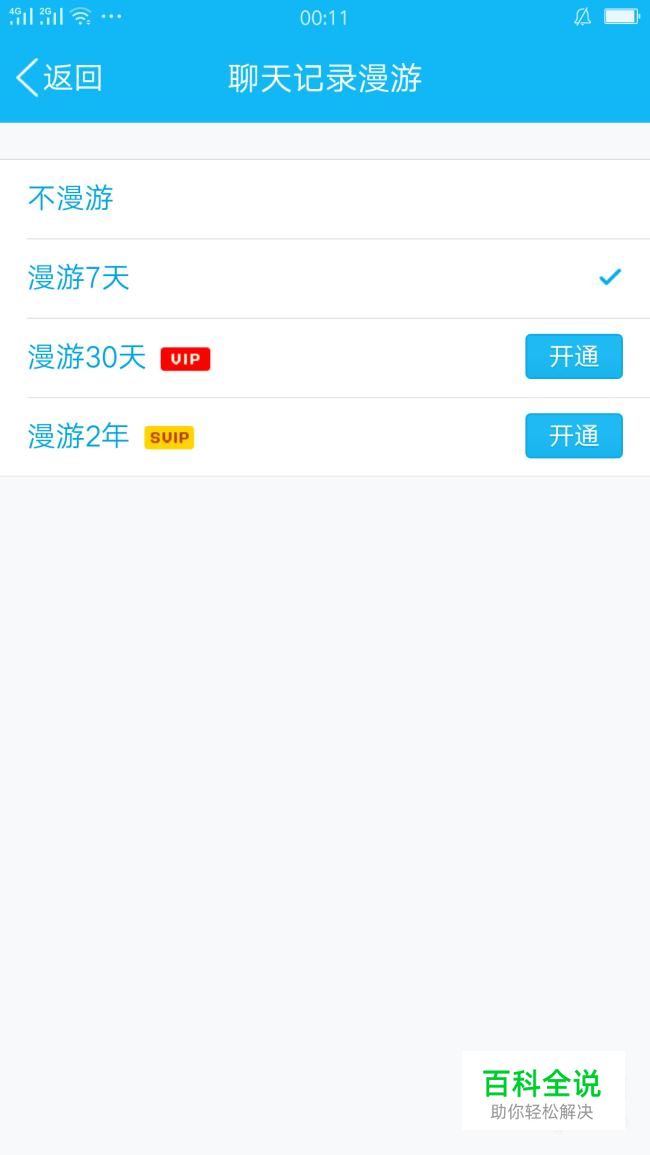
Task: Tap 开通 for 漫游30天 VIP
Action: tap(573, 357)
